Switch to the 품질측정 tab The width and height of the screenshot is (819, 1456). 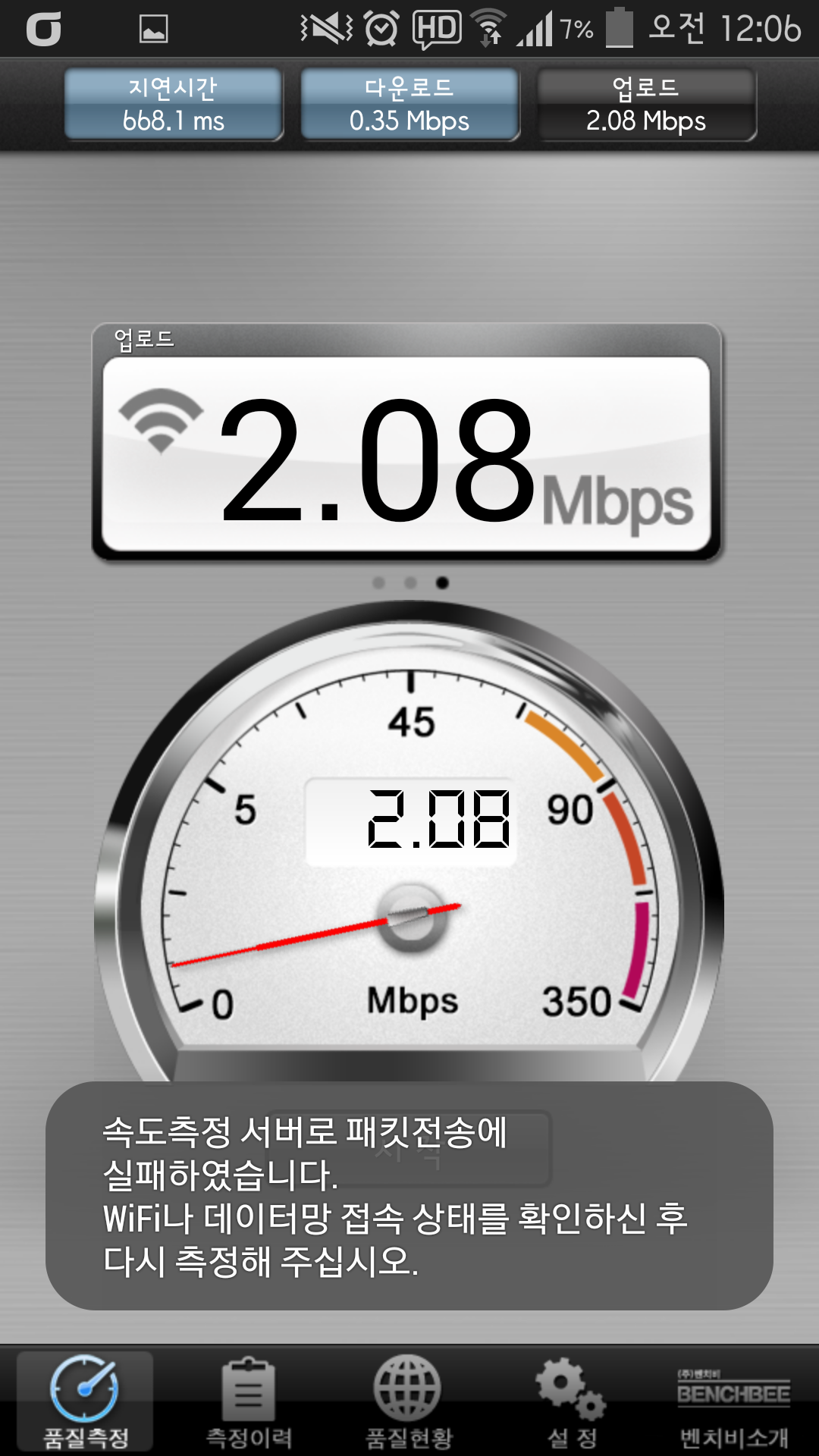pyautogui.click(x=84, y=1401)
